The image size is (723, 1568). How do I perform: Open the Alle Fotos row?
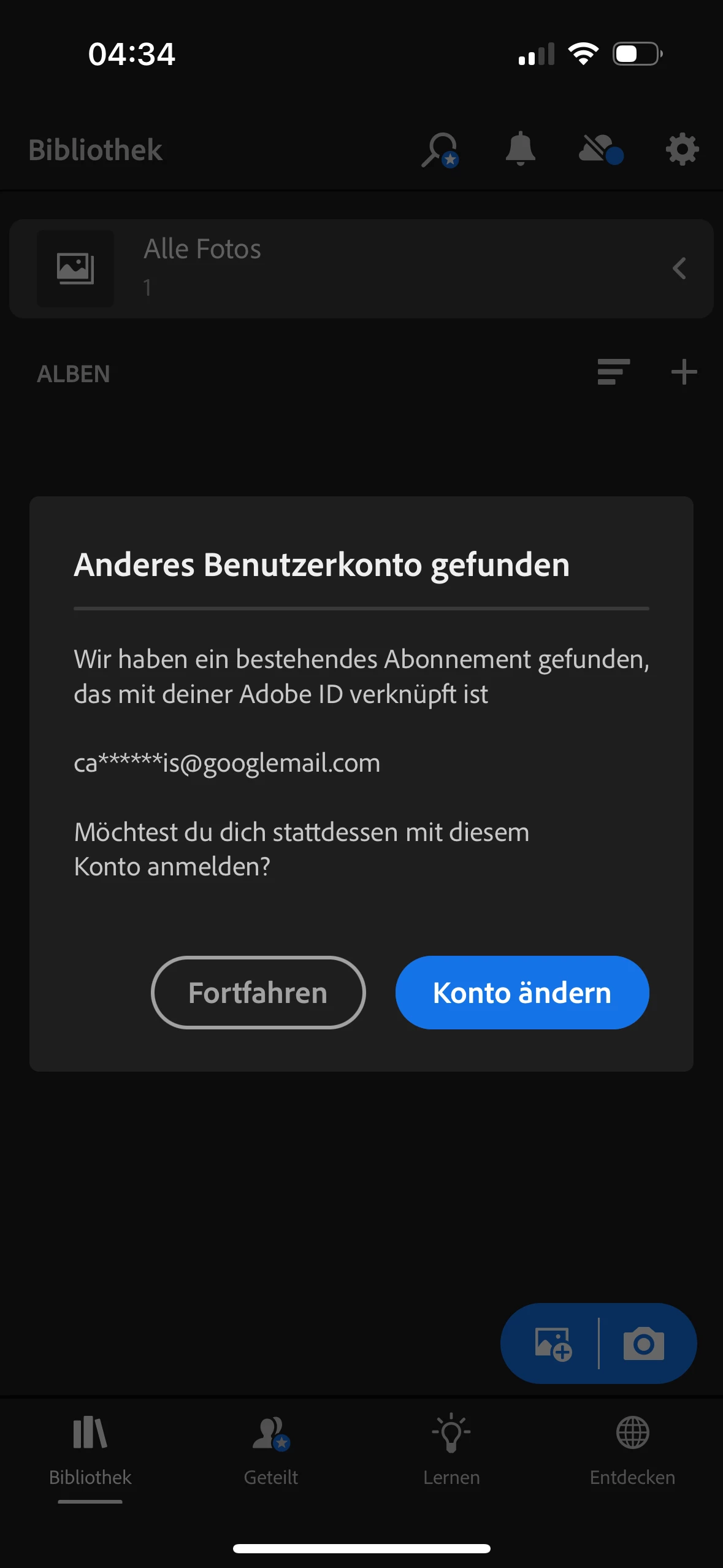tap(361, 268)
